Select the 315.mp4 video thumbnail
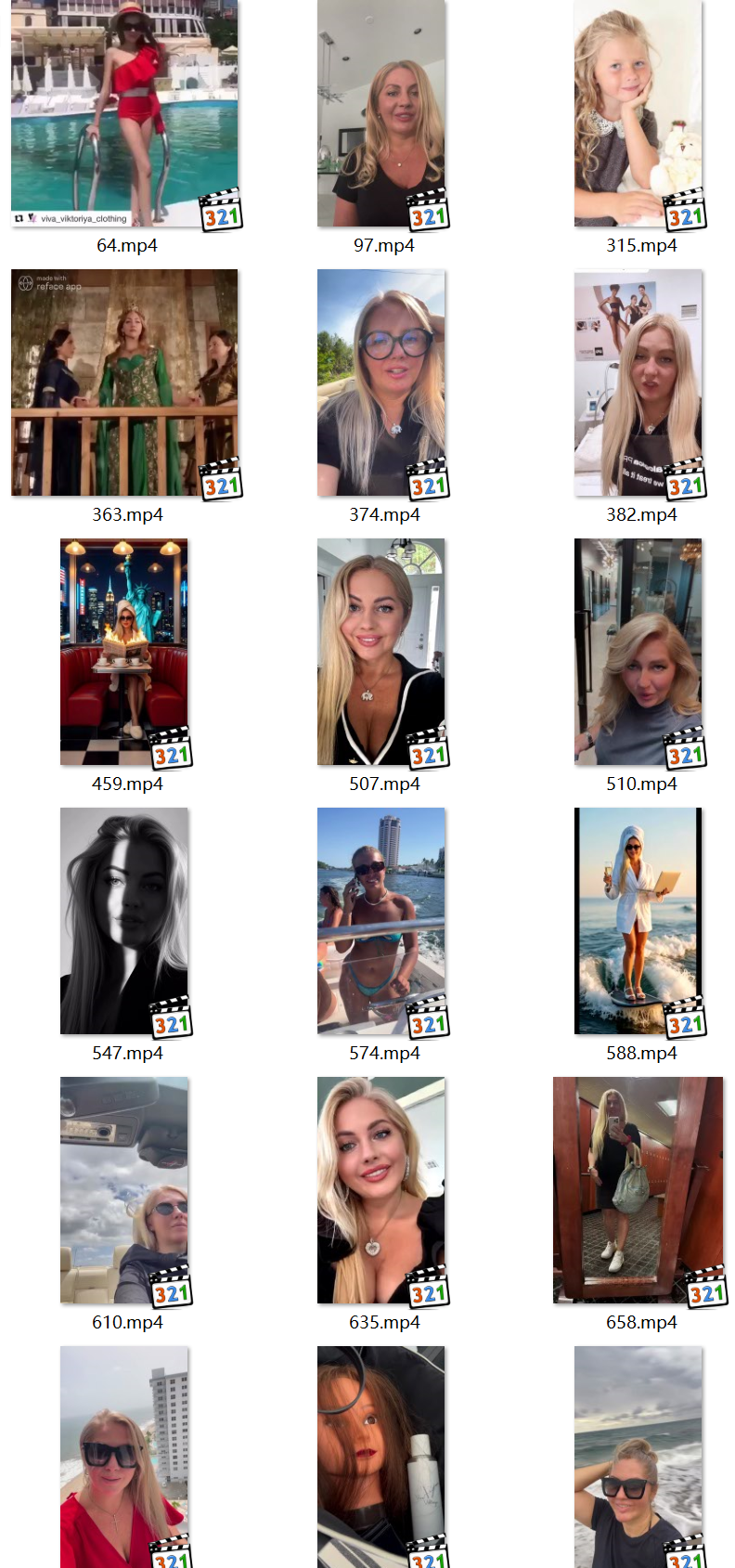Screen dimensions: 735x1568 coord(638,113)
